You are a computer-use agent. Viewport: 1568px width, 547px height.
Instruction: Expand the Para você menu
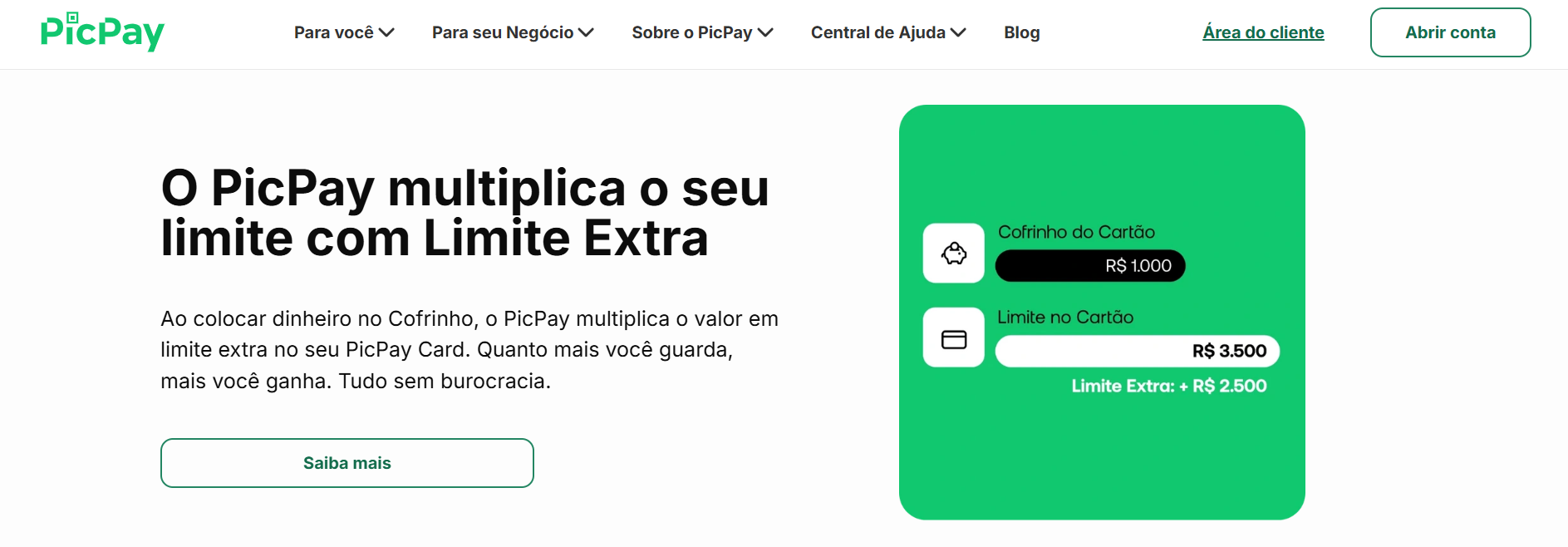[343, 32]
